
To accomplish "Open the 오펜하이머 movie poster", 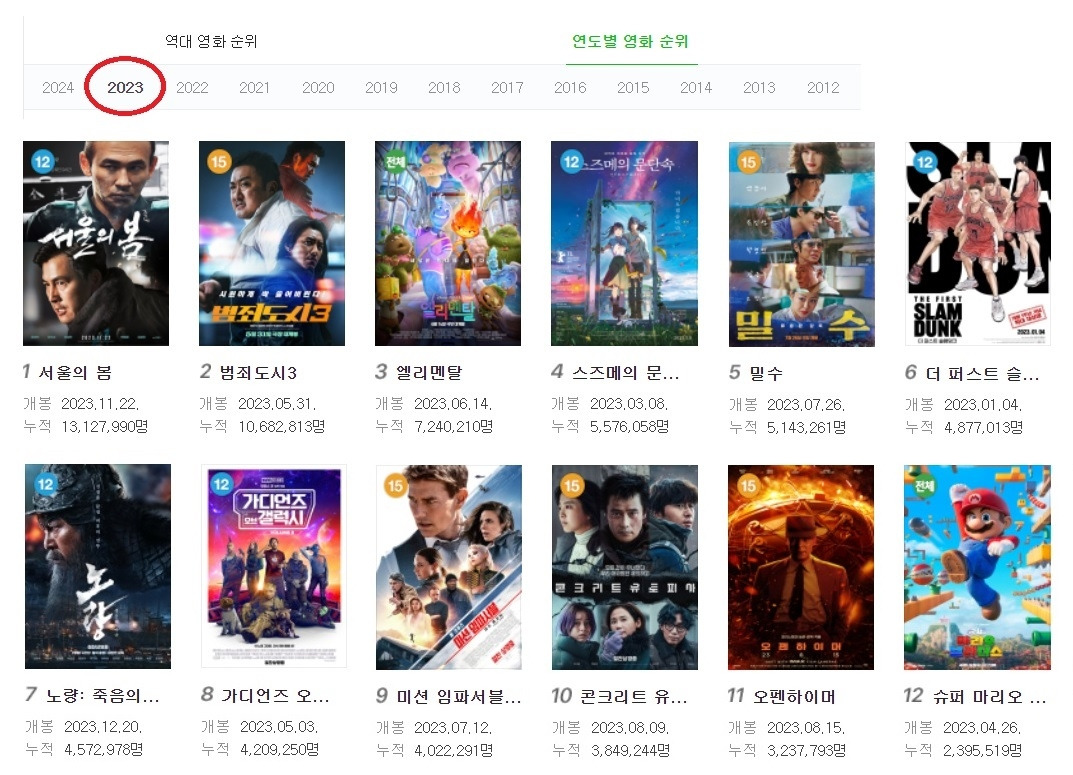I will 801,567.
